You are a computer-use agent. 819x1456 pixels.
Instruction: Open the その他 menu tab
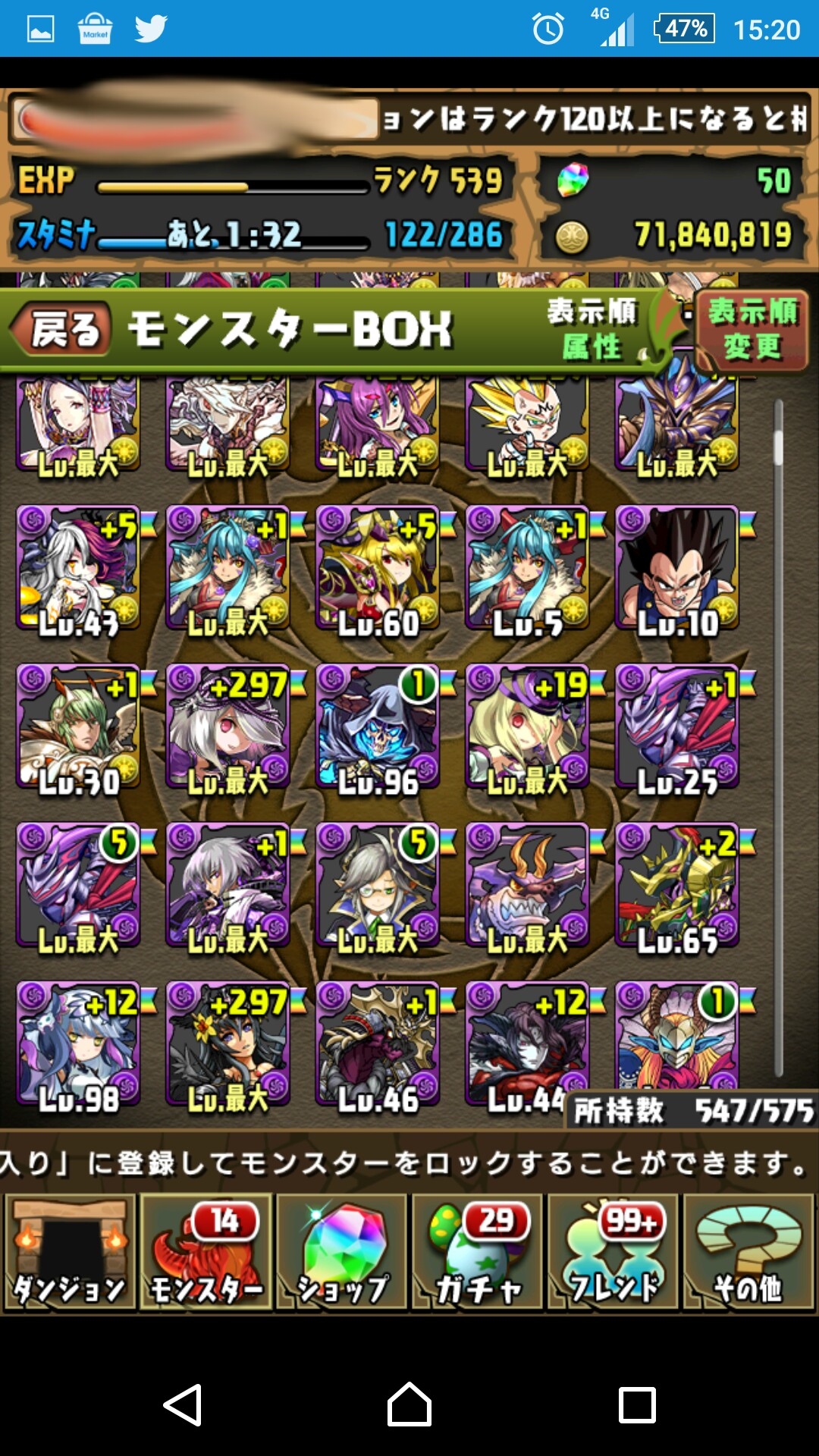[749, 1252]
